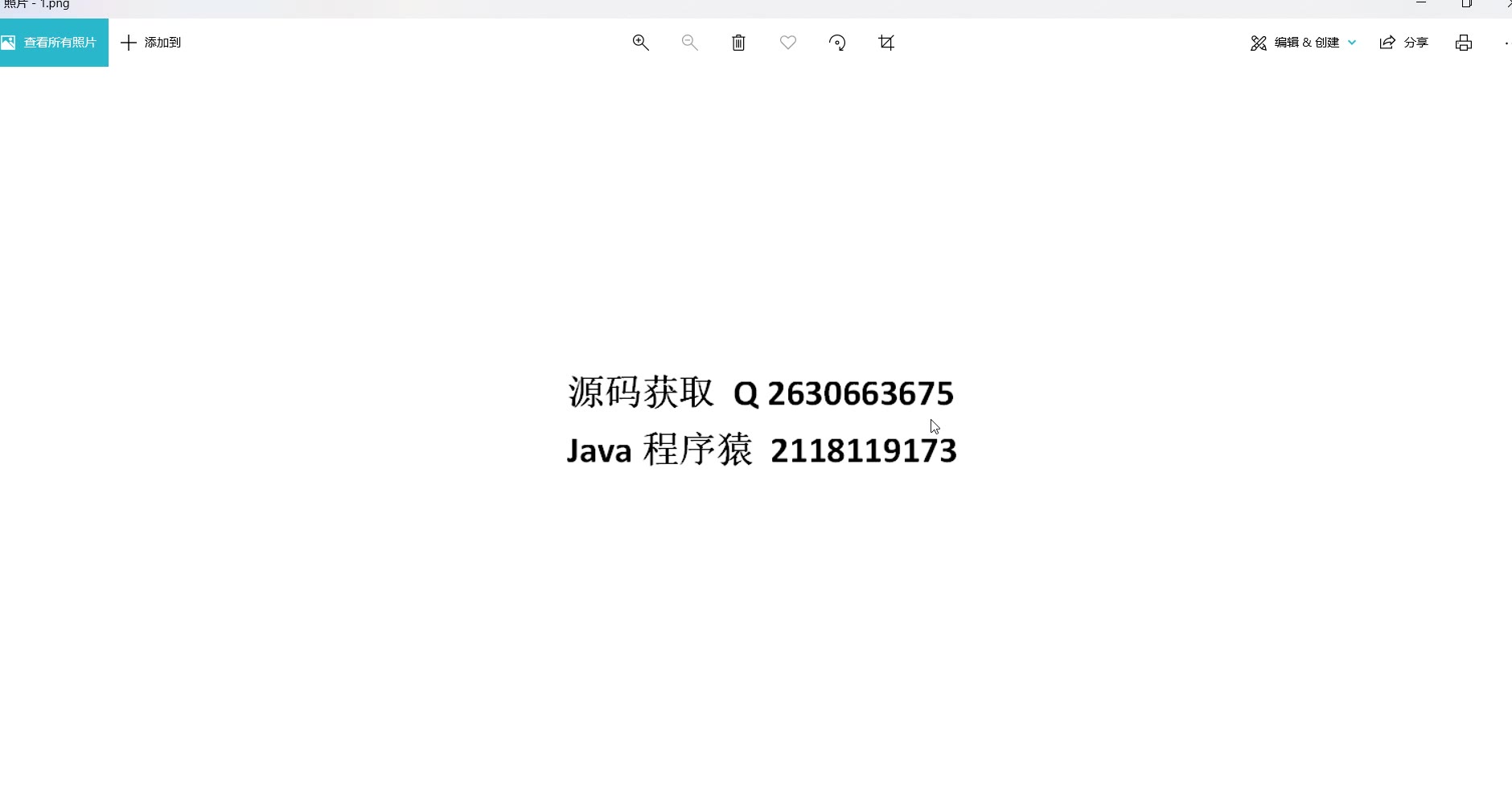This screenshot has height=785, width=1512.
Task: Zoom in on the photo
Action: [640, 43]
